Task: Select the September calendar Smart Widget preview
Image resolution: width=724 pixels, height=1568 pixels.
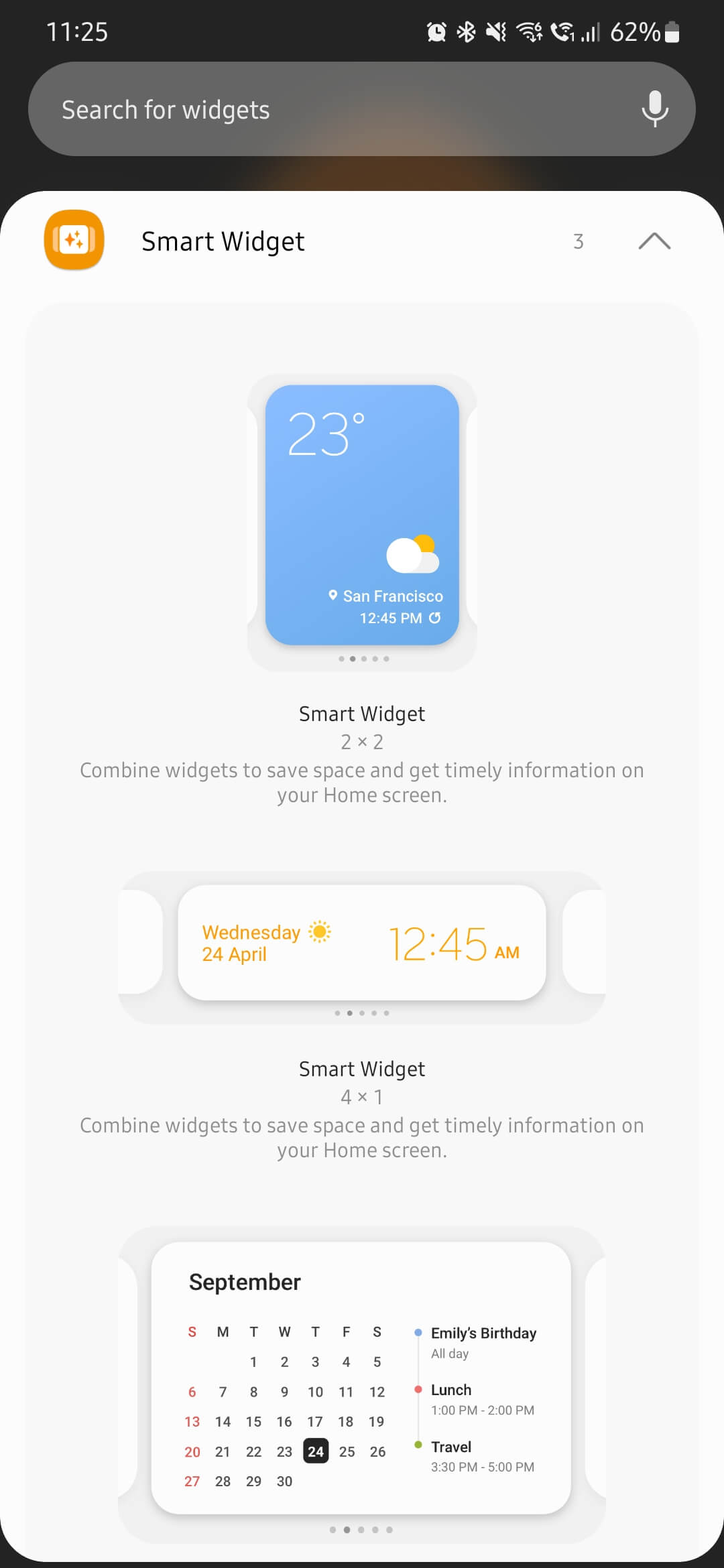Action: point(362,1378)
